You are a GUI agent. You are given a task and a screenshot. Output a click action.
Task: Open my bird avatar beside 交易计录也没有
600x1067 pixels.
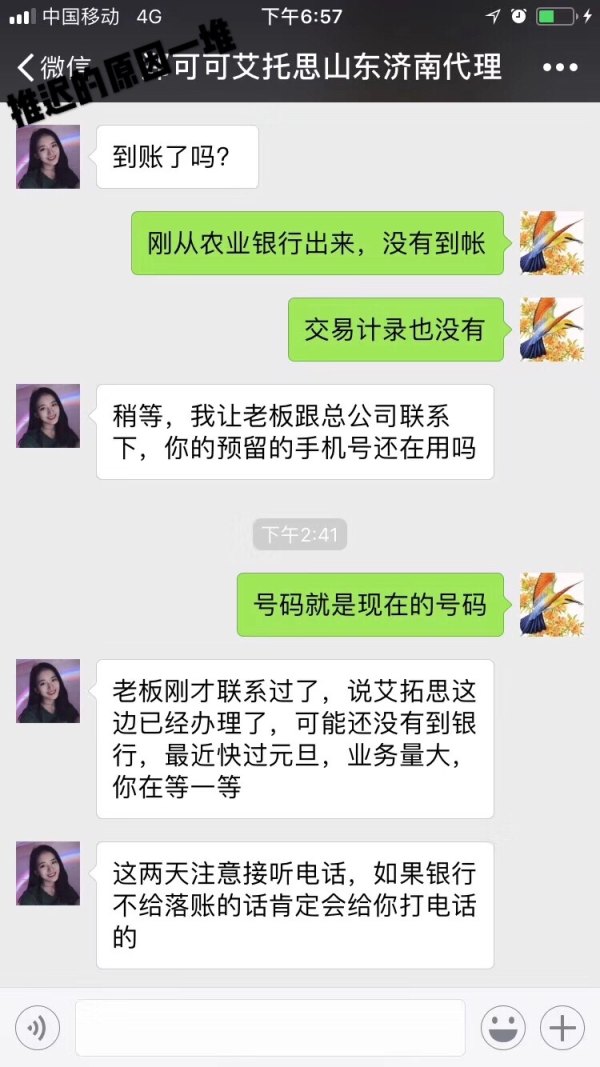pos(552,329)
